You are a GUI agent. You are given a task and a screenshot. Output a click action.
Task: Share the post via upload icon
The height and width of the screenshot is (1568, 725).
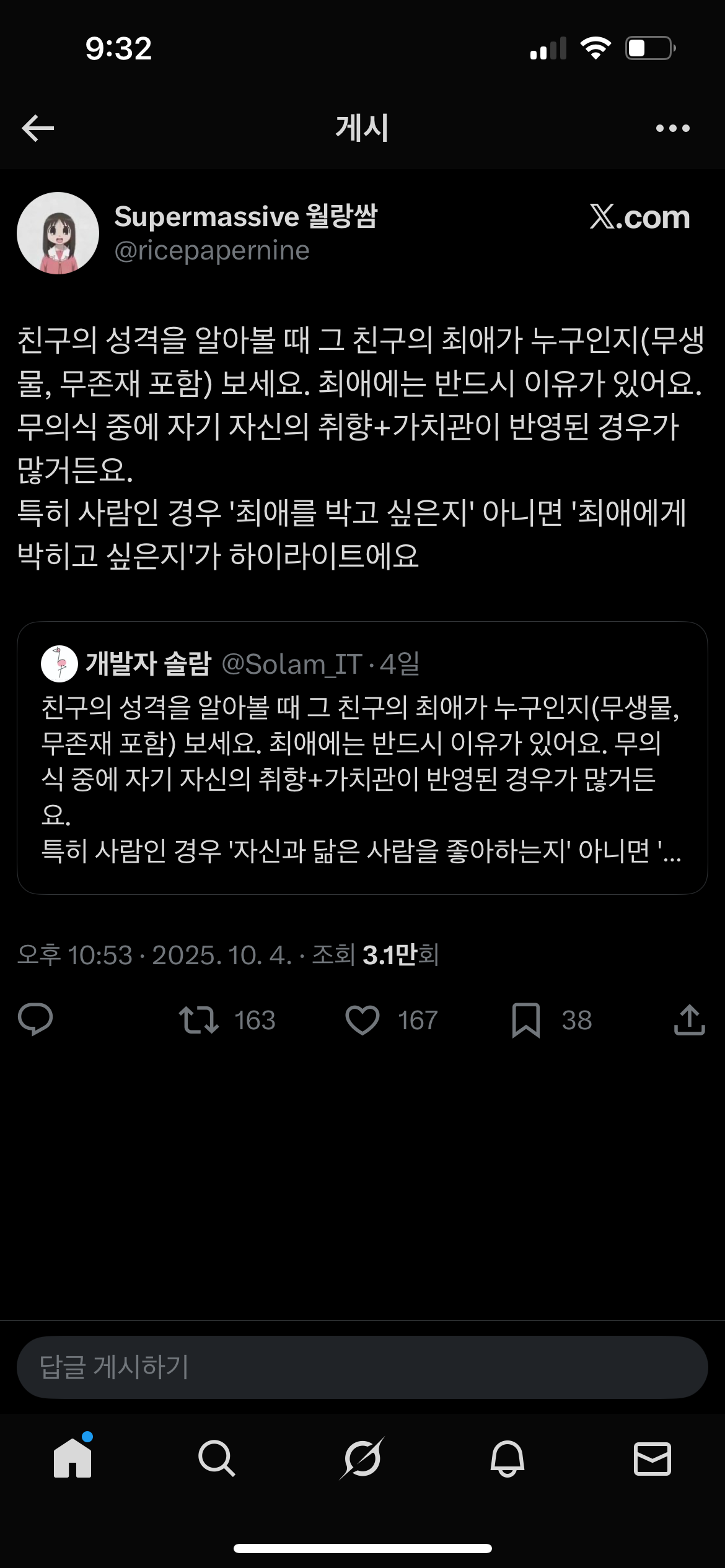[689, 1020]
